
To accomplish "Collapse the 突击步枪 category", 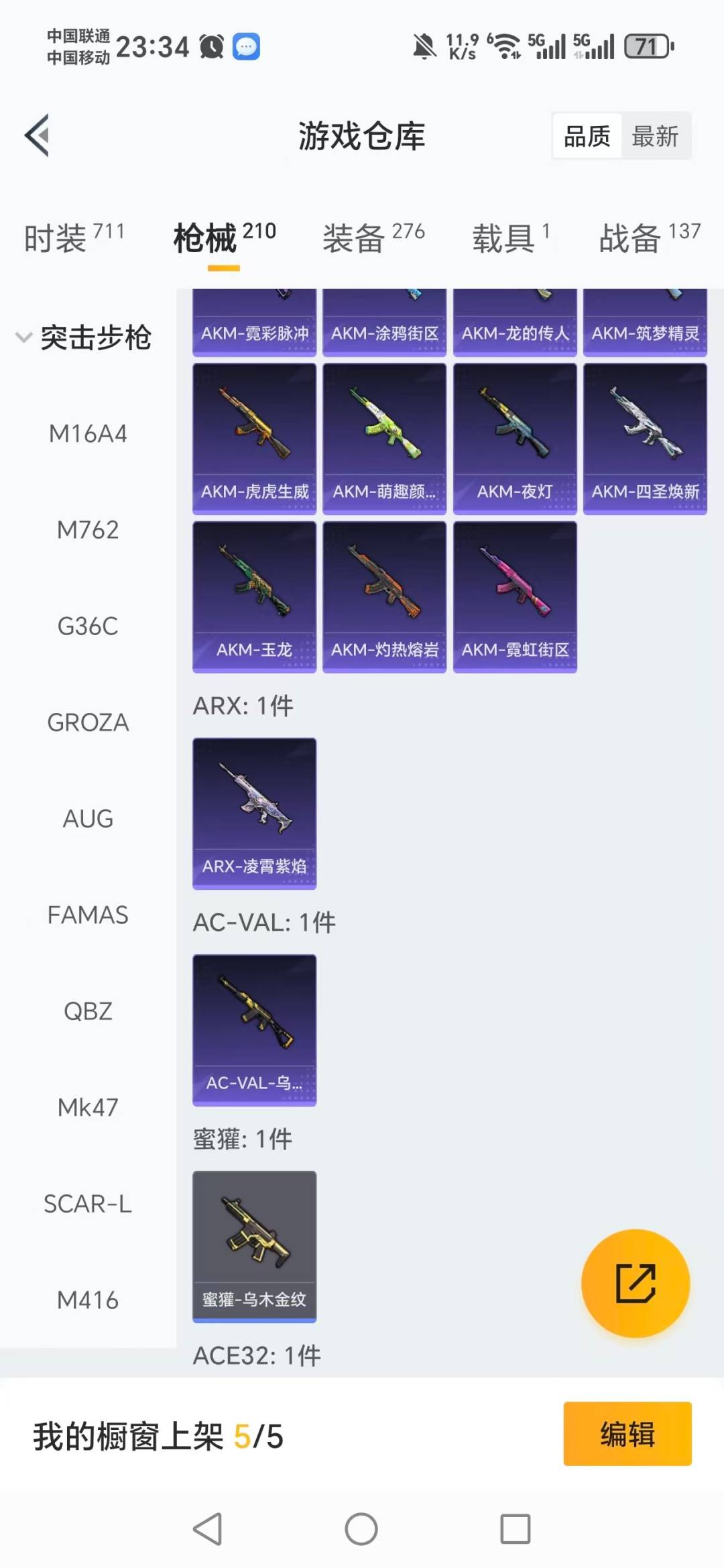I will (x=24, y=337).
